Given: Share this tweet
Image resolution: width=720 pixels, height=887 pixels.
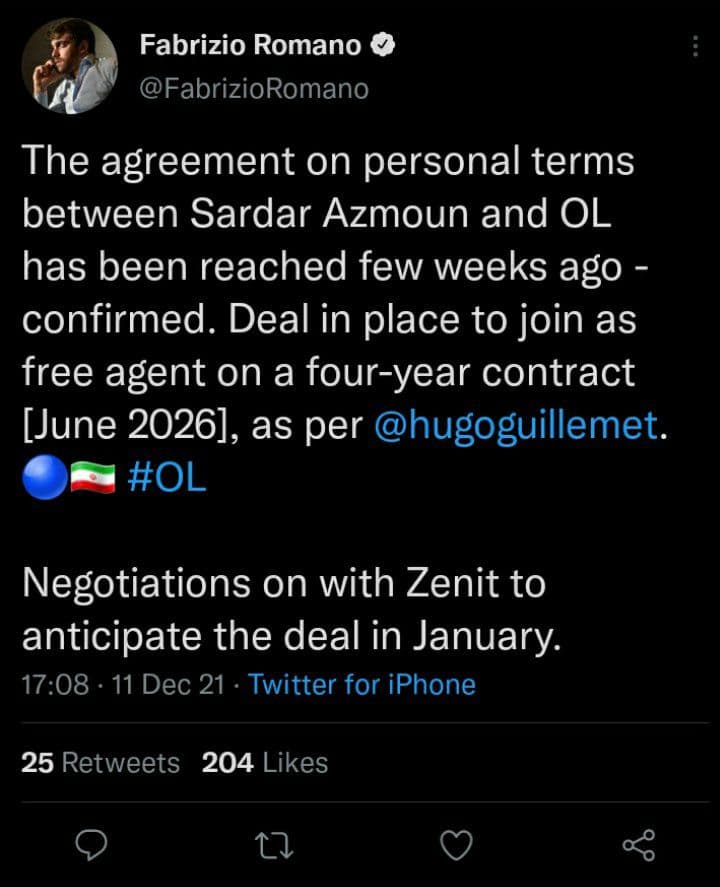Looking at the screenshot, I should coord(638,846).
